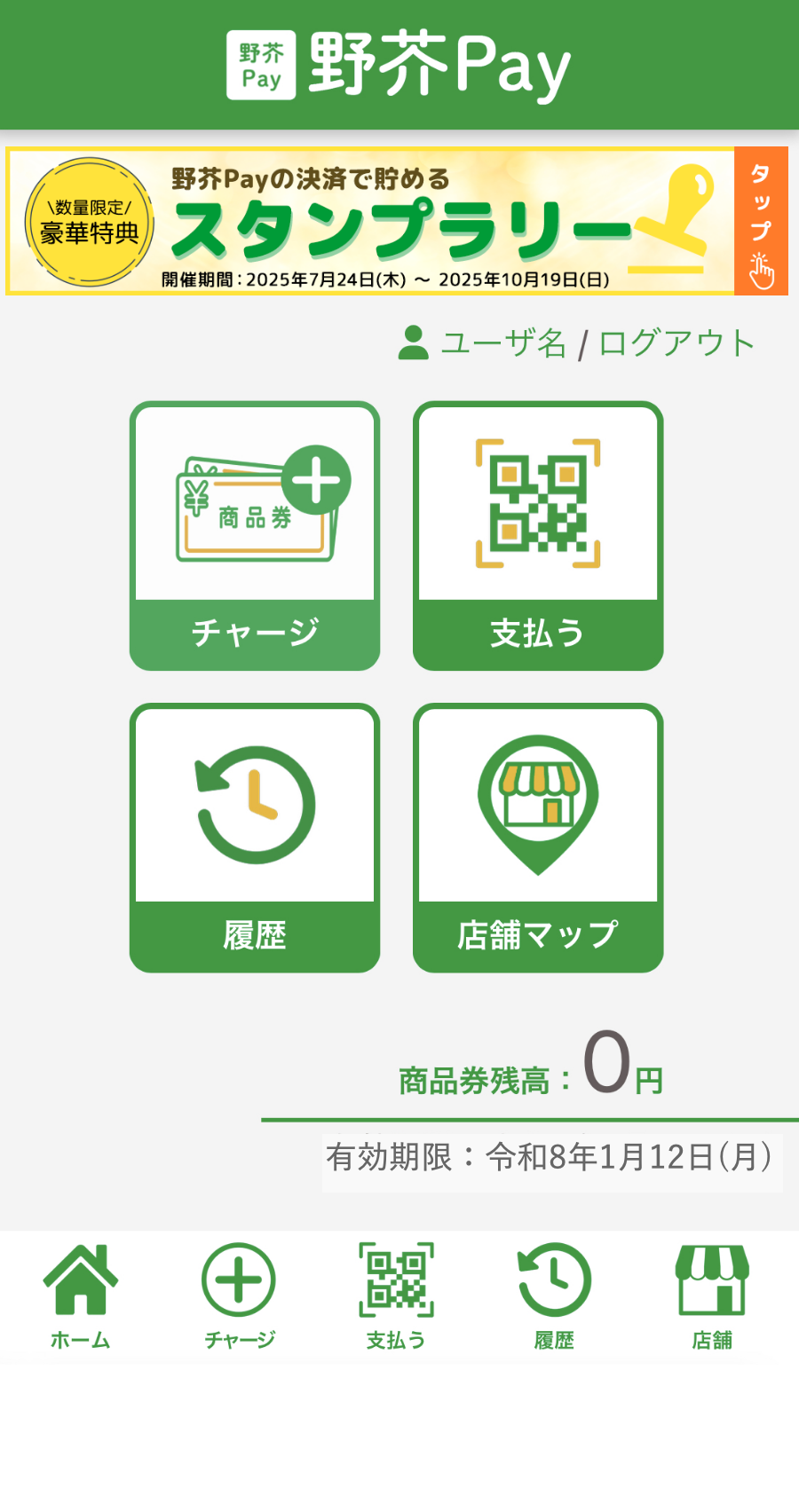Open the 支払う QR payment card

click(538, 535)
